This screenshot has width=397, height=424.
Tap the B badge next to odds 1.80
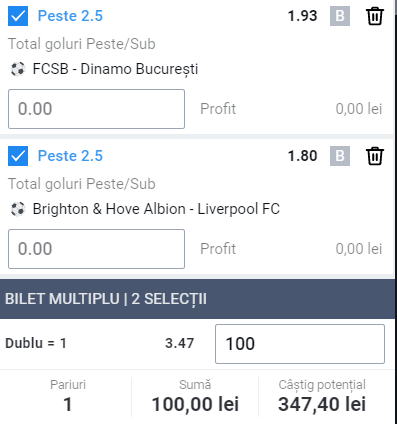340,156
